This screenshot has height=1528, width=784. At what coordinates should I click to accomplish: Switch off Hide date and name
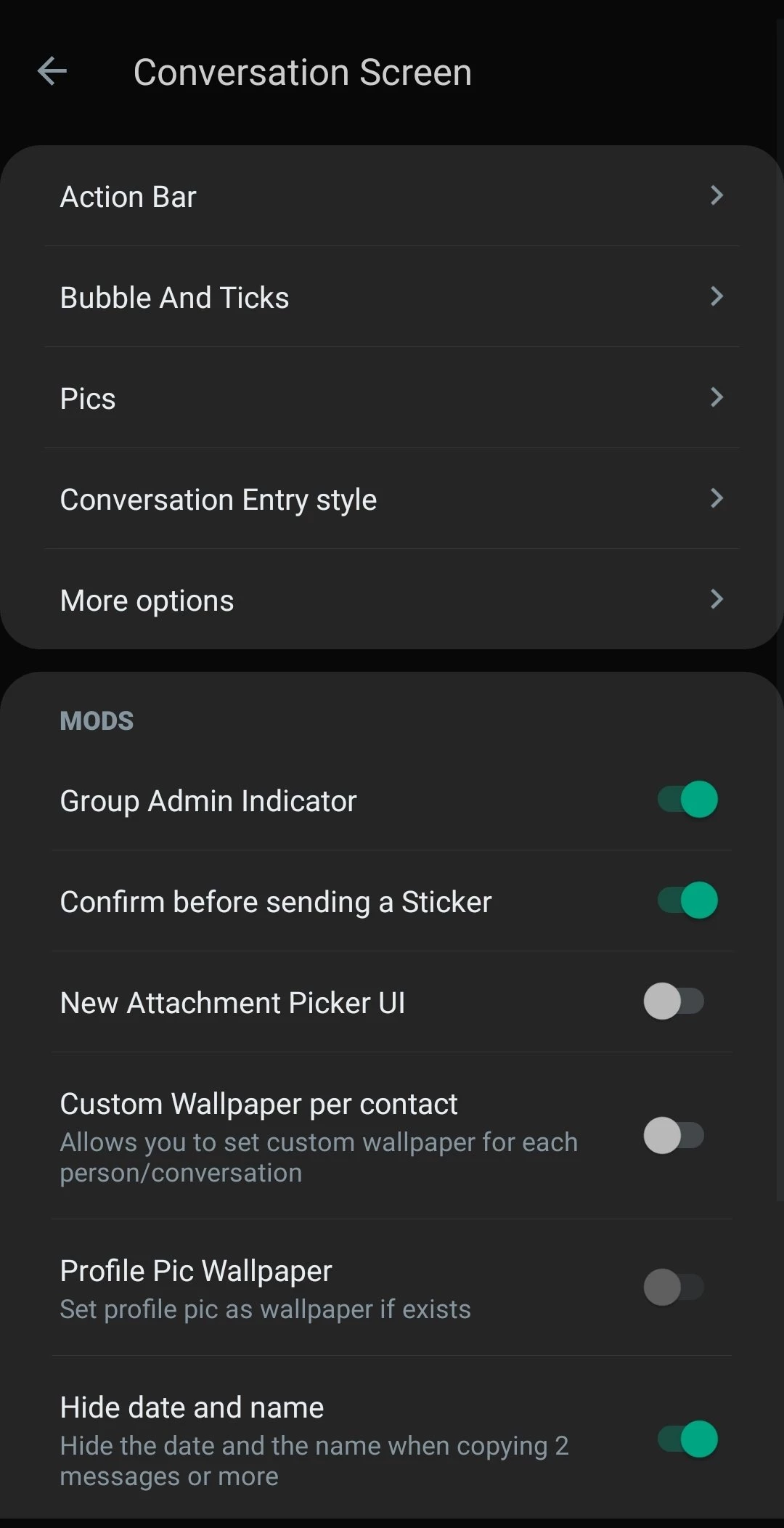coord(687,1439)
